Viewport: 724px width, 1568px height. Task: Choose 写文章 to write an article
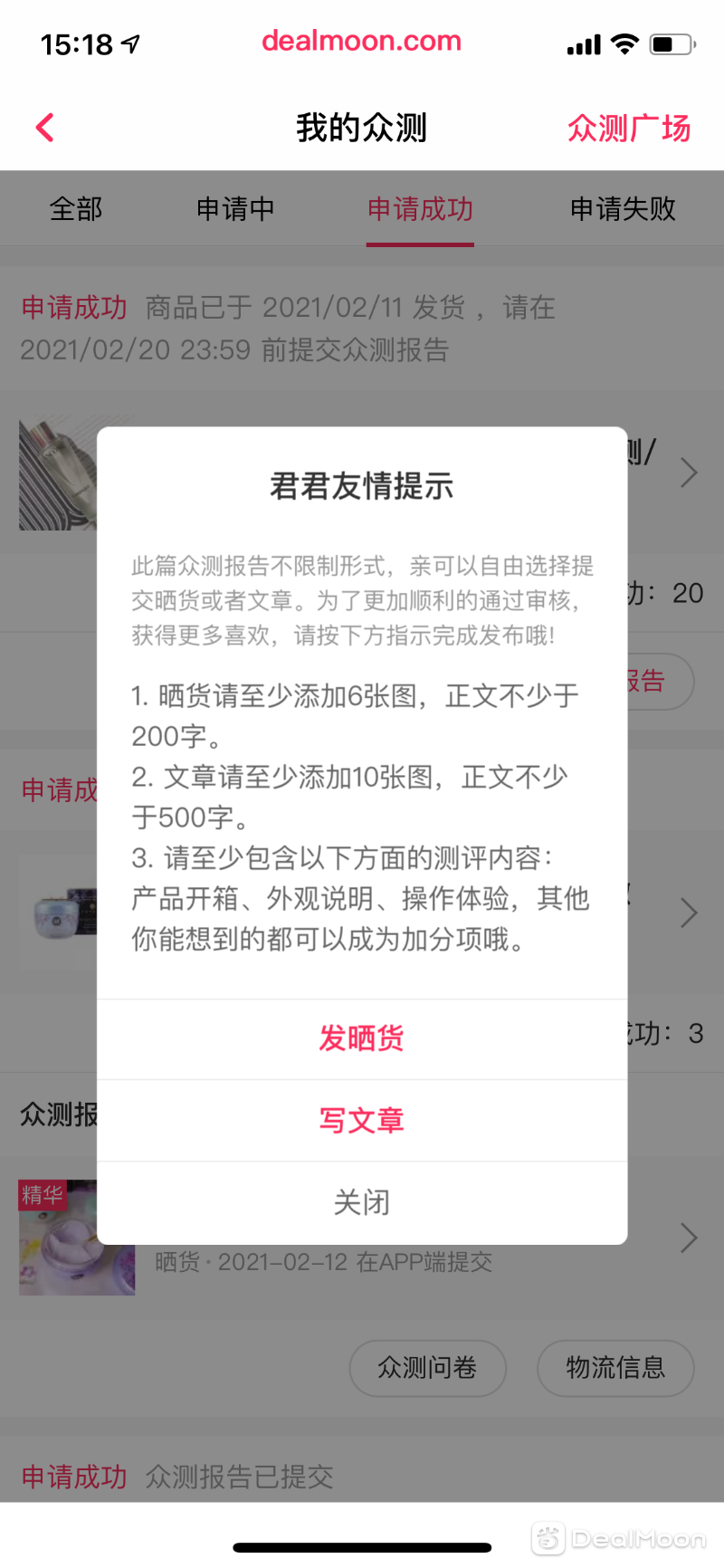tap(361, 1121)
